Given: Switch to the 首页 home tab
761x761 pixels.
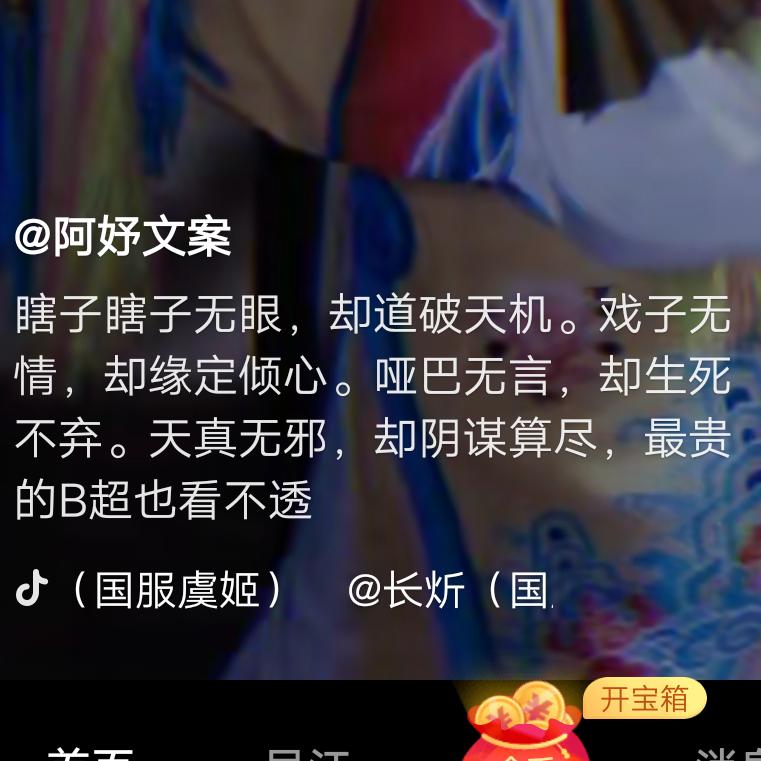Looking at the screenshot, I should click(x=90, y=754).
